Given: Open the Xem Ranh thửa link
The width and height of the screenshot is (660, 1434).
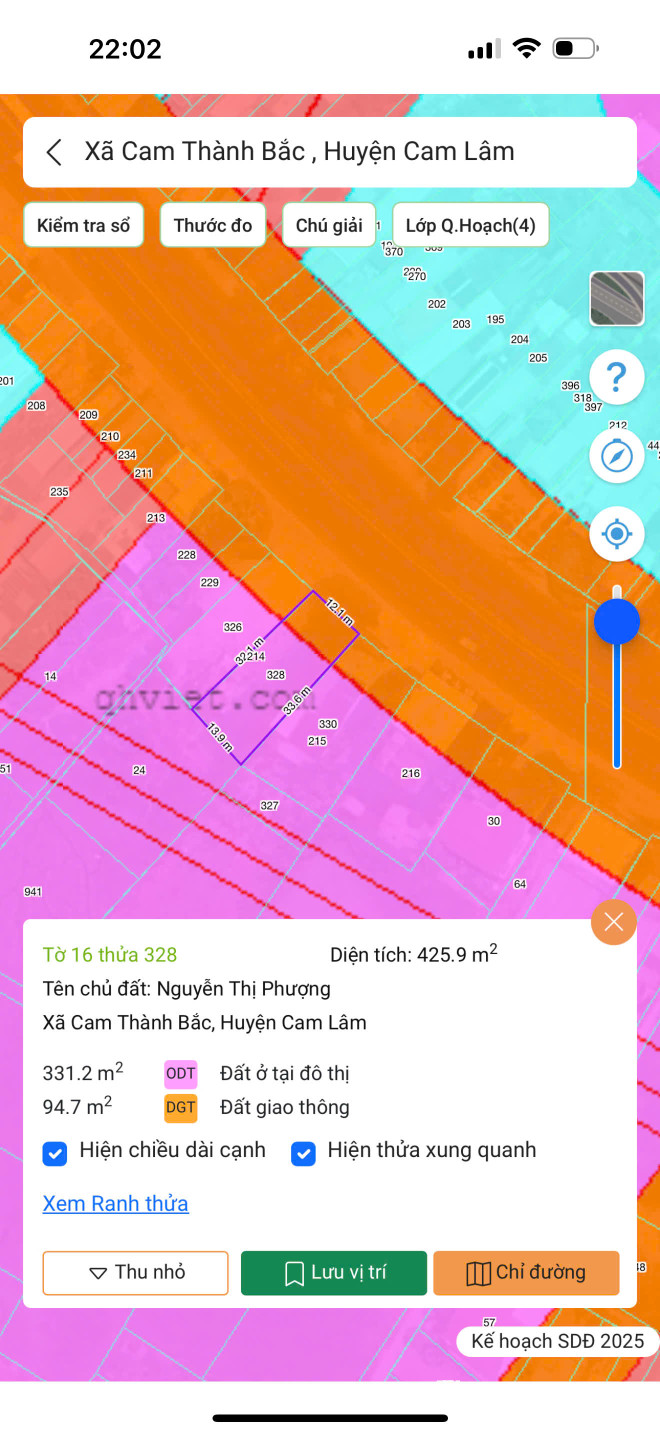Looking at the screenshot, I should click(x=115, y=1203).
